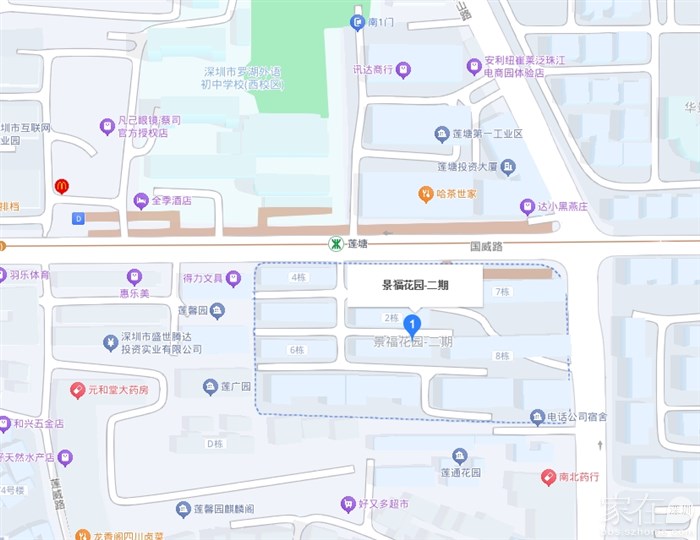The height and width of the screenshot is (540, 700).
Task: Select the 莲塘 metro station marker
Action: click(336, 244)
